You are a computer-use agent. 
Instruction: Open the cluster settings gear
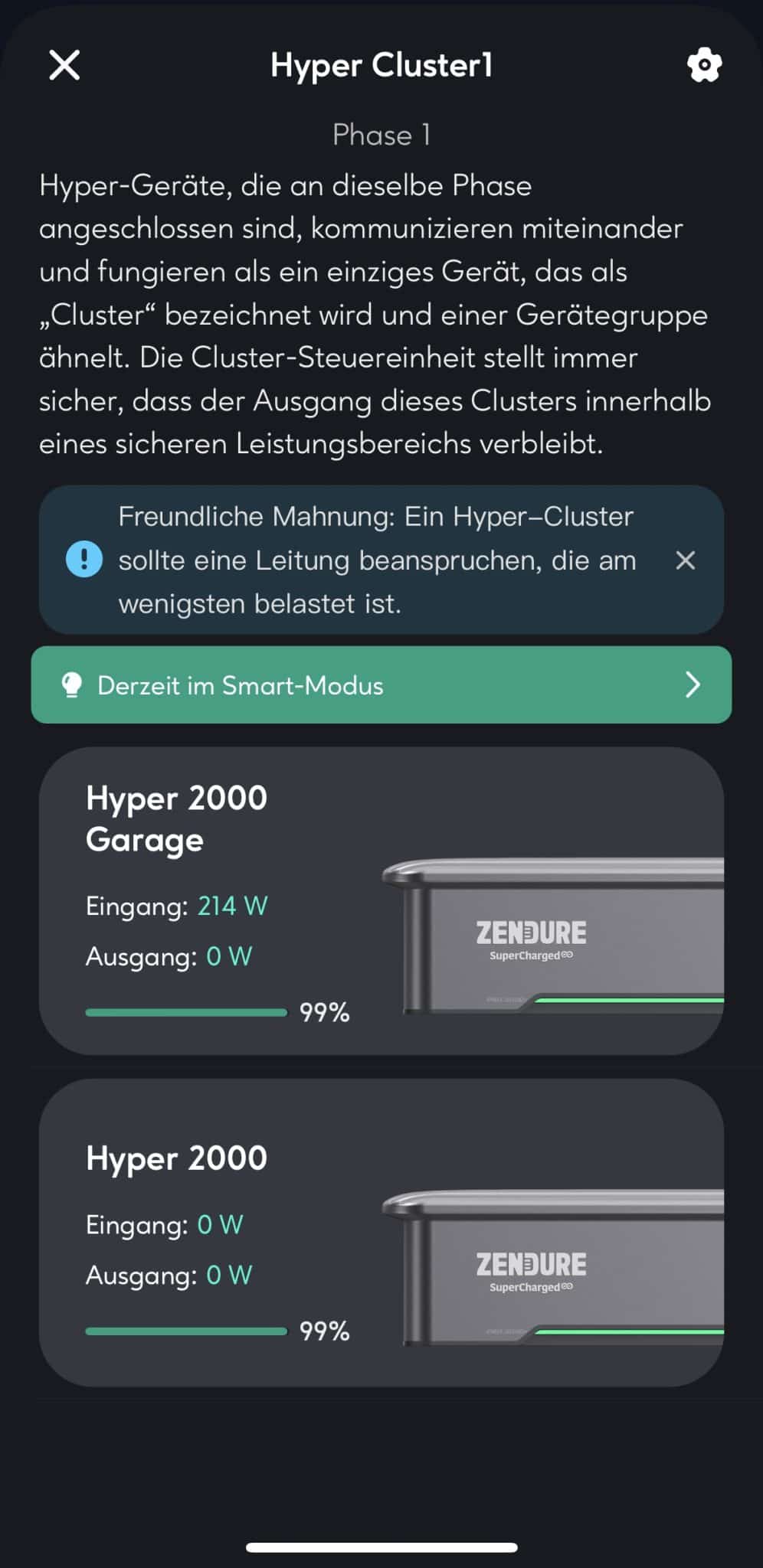point(704,65)
